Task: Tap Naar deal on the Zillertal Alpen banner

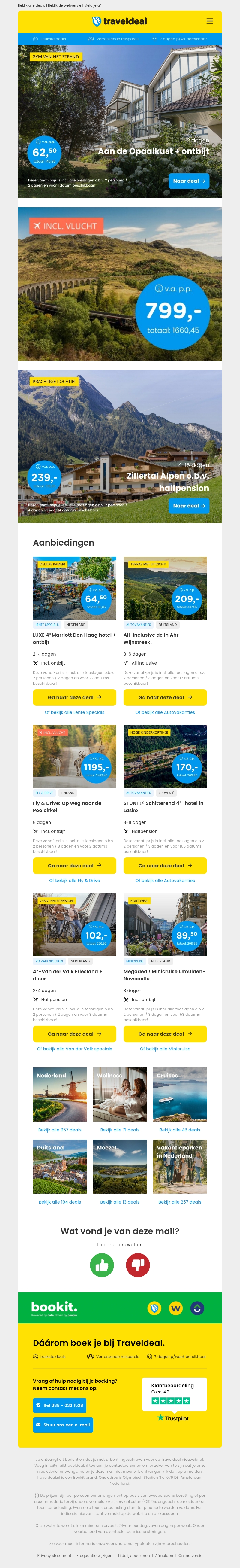Action: 189,505
